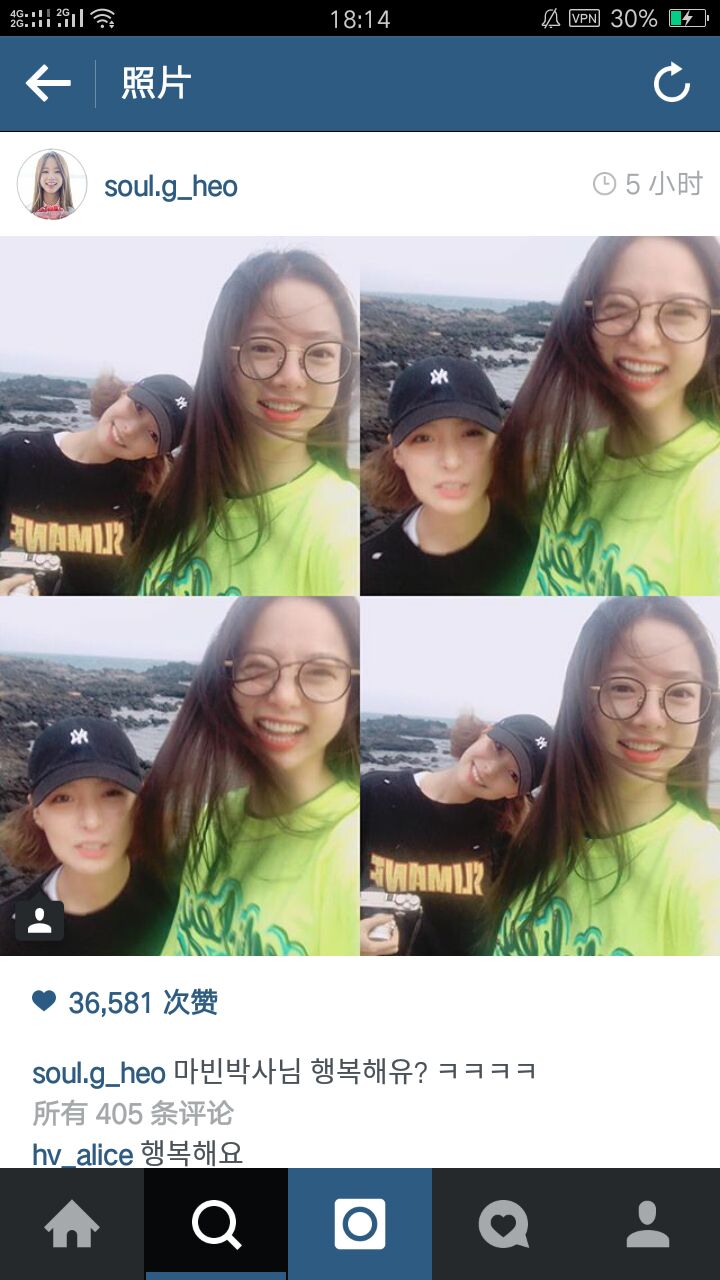Open commenter hv_alice's profile
The height and width of the screenshot is (1280, 720).
click(x=82, y=1155)
